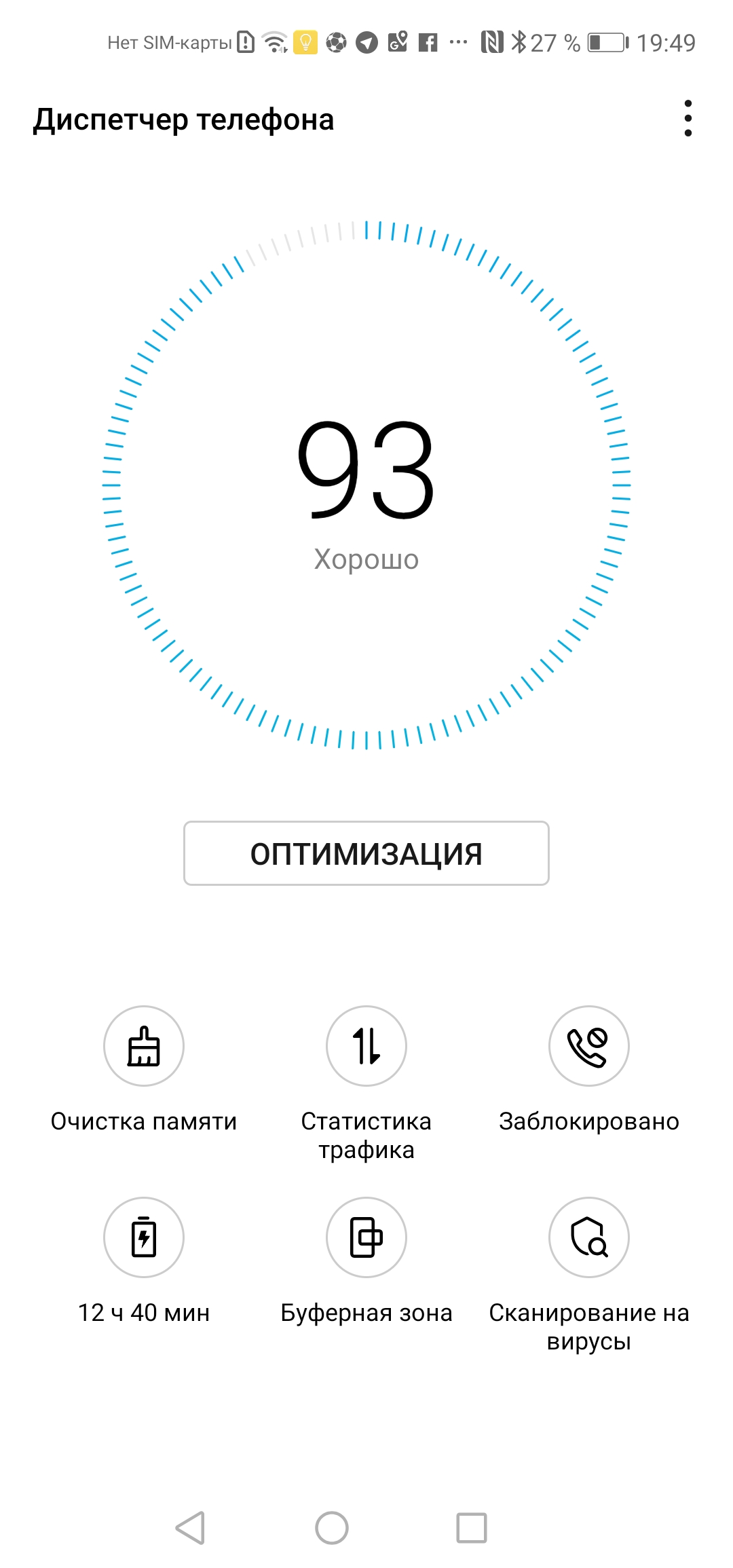733x1568 pixels.
Task: Open the three-dot overflow menu
Action: pos(688,119)
